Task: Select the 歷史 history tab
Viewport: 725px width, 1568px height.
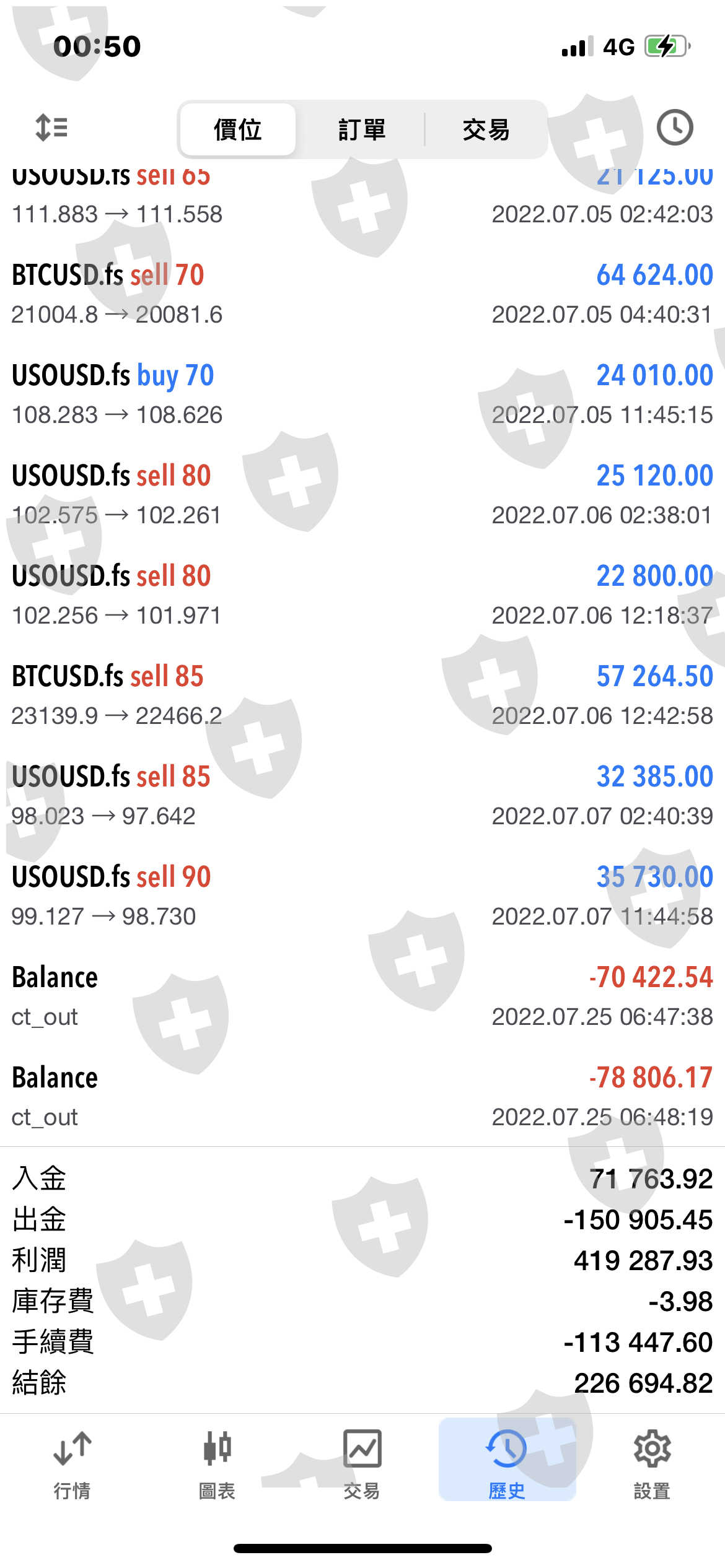Action: tap(507, 1460)
